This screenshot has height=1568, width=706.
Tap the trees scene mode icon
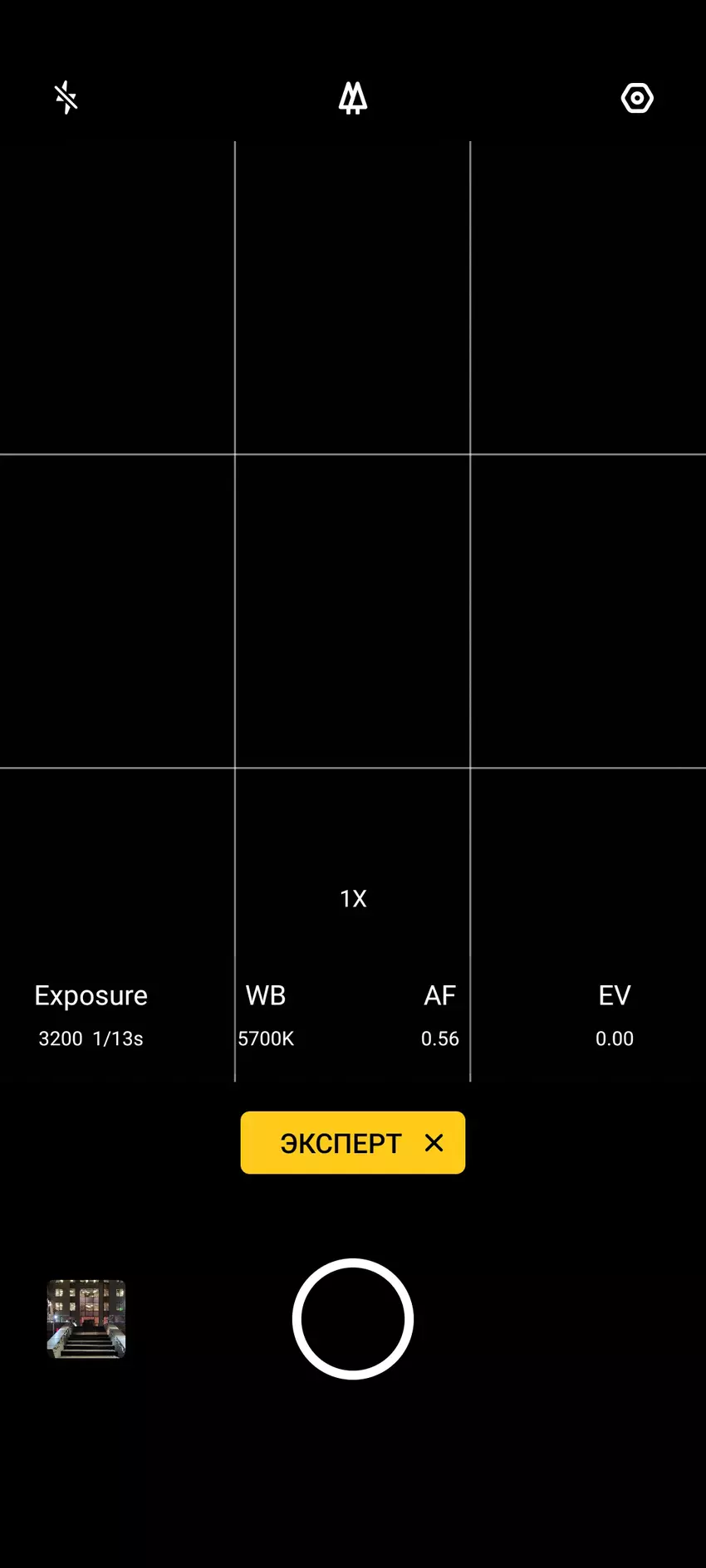[x=353, y=98]
